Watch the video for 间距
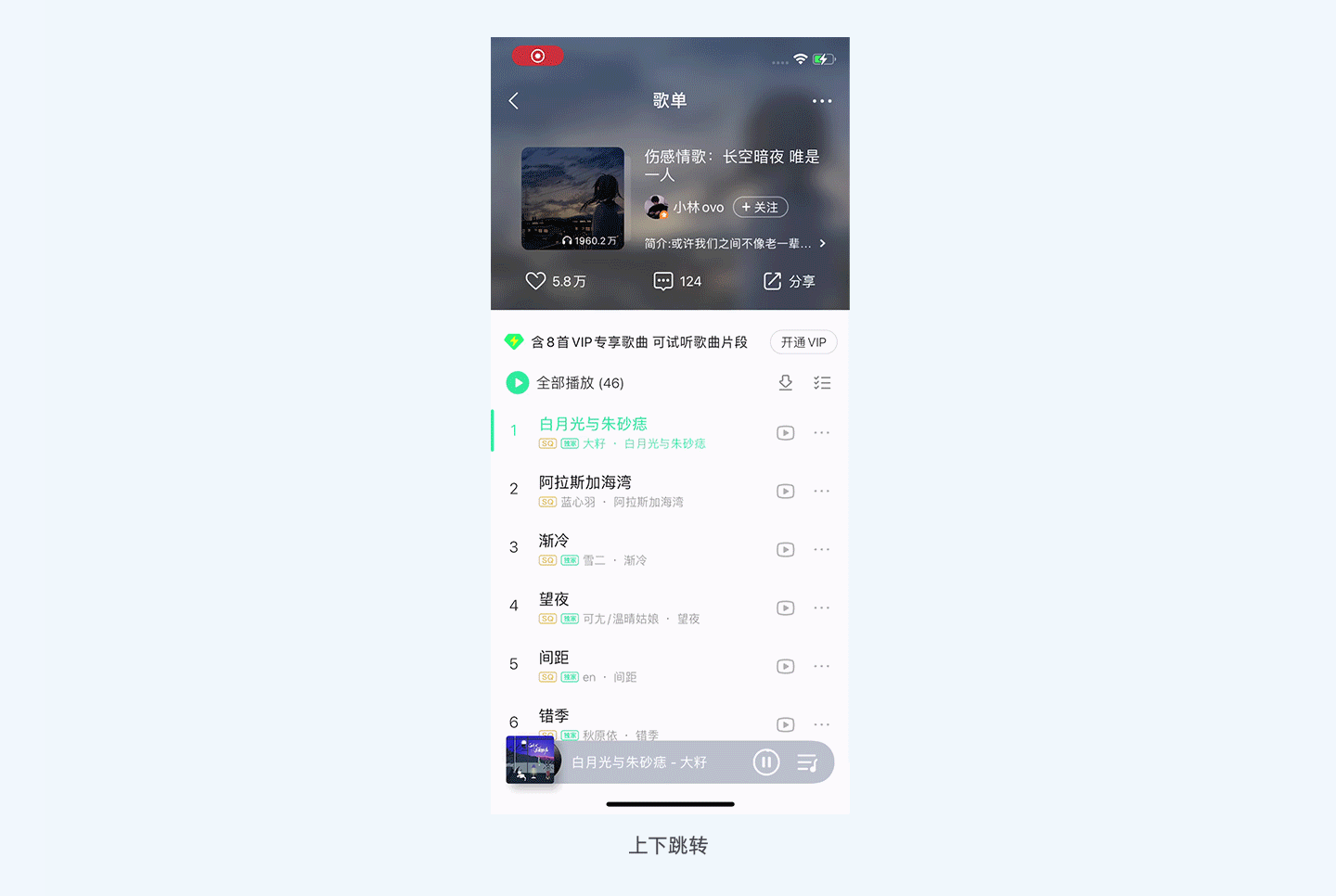1336x896 pixels. [785, 666]
